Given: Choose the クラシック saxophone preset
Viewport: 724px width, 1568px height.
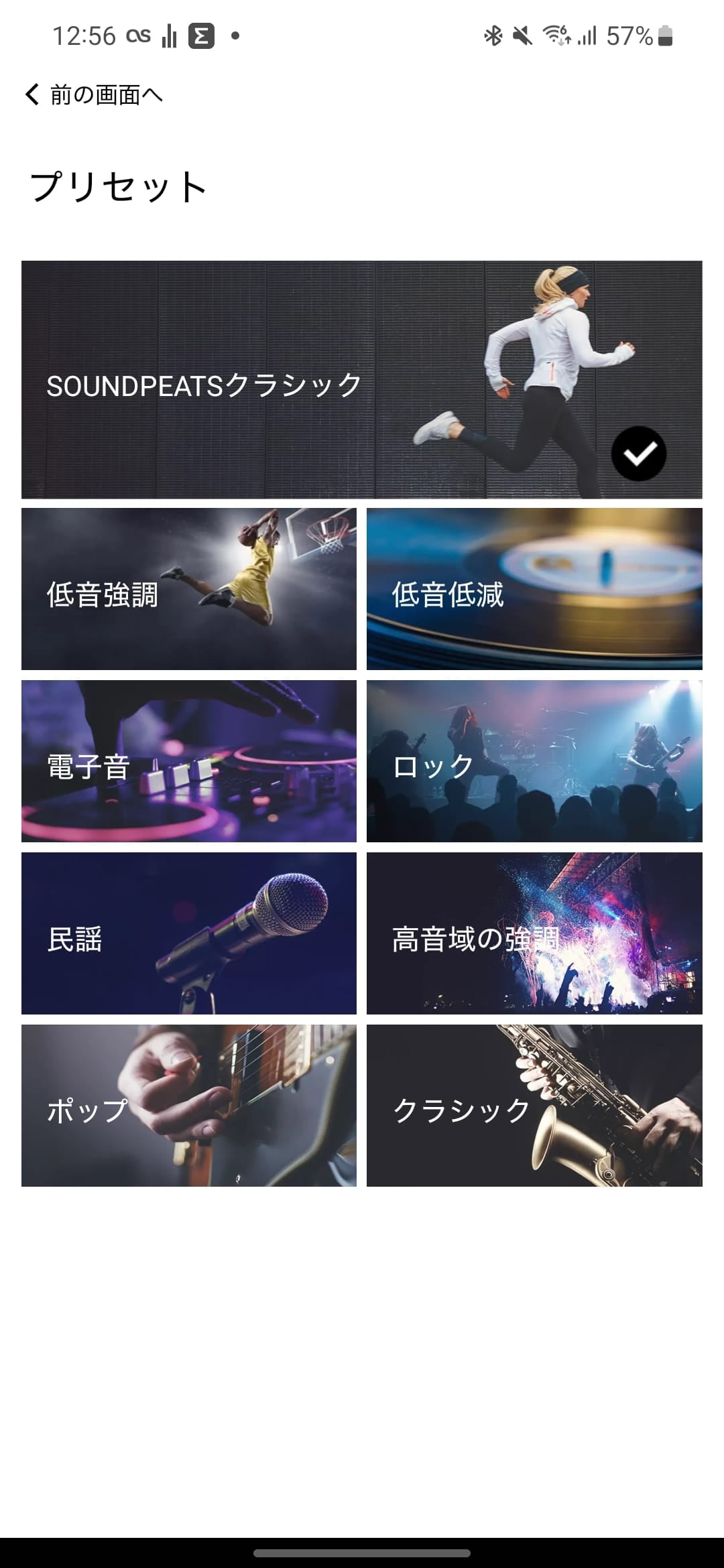Looking at the screenshot, I should [534, 1106].
